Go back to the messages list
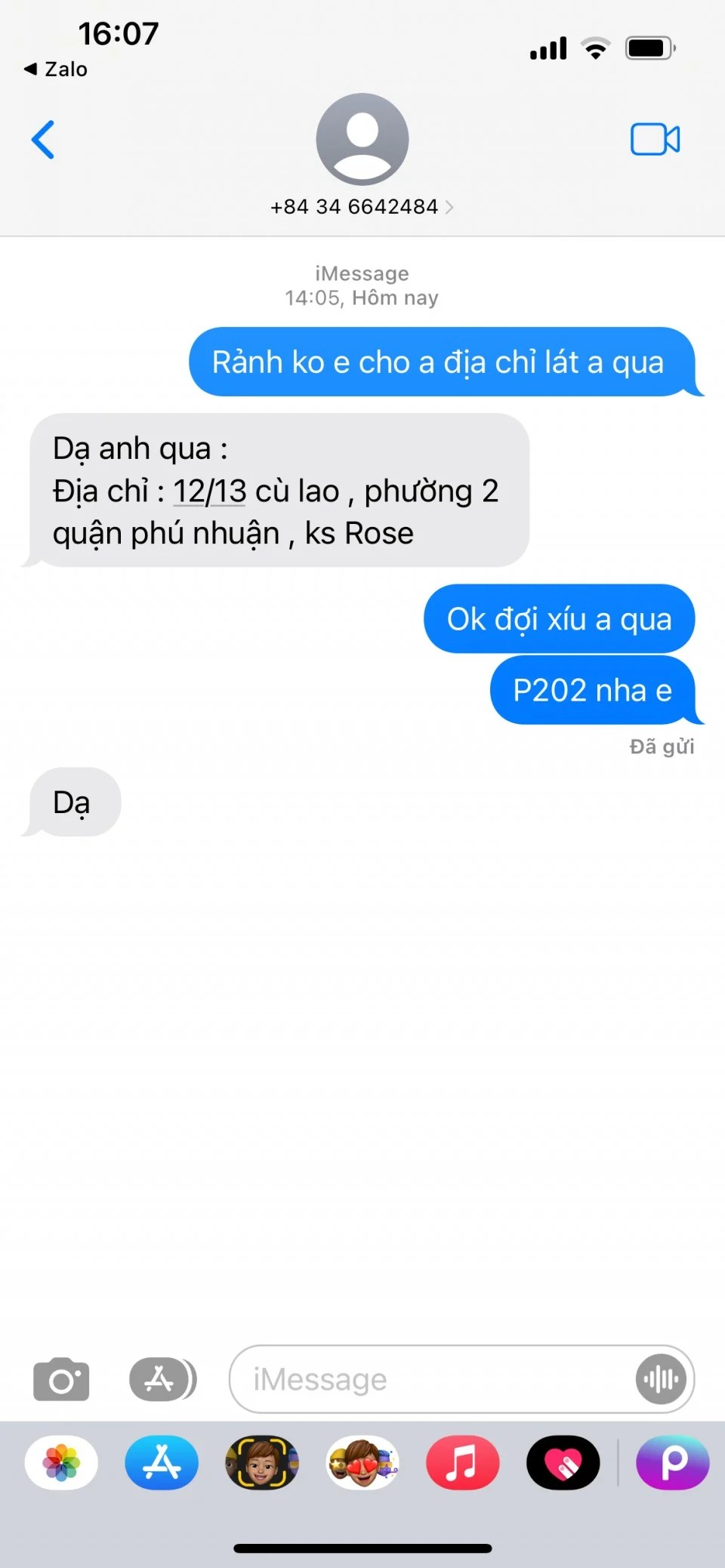 [43, 140]
